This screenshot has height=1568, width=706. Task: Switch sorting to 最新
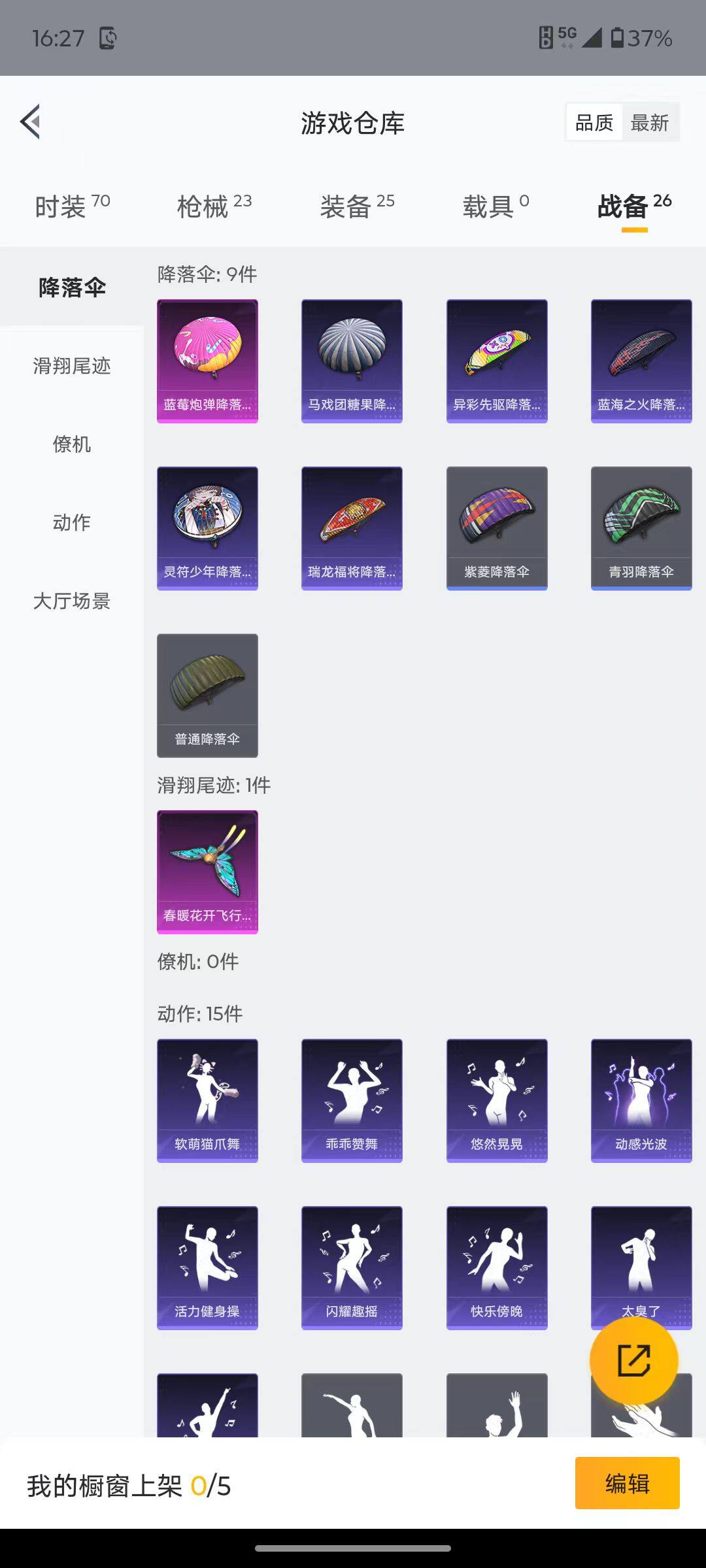coord(651,122)
